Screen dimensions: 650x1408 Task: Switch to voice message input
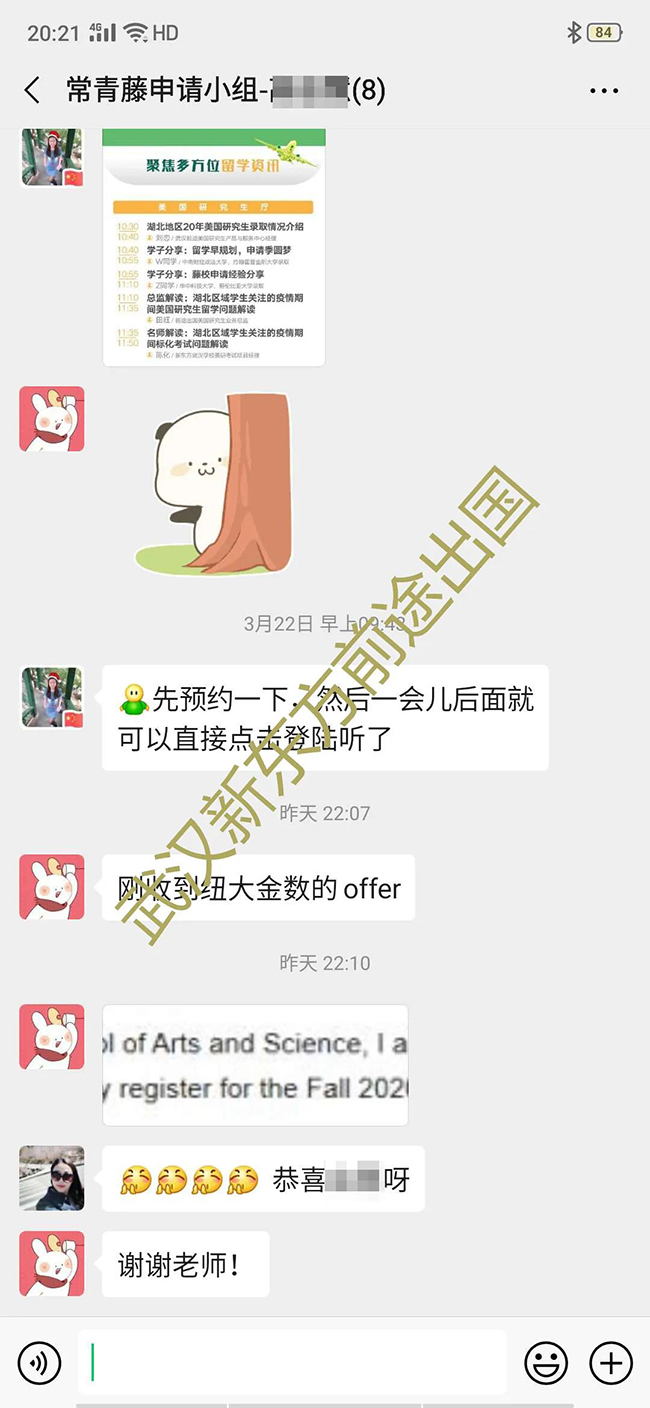coord(39,1362)
